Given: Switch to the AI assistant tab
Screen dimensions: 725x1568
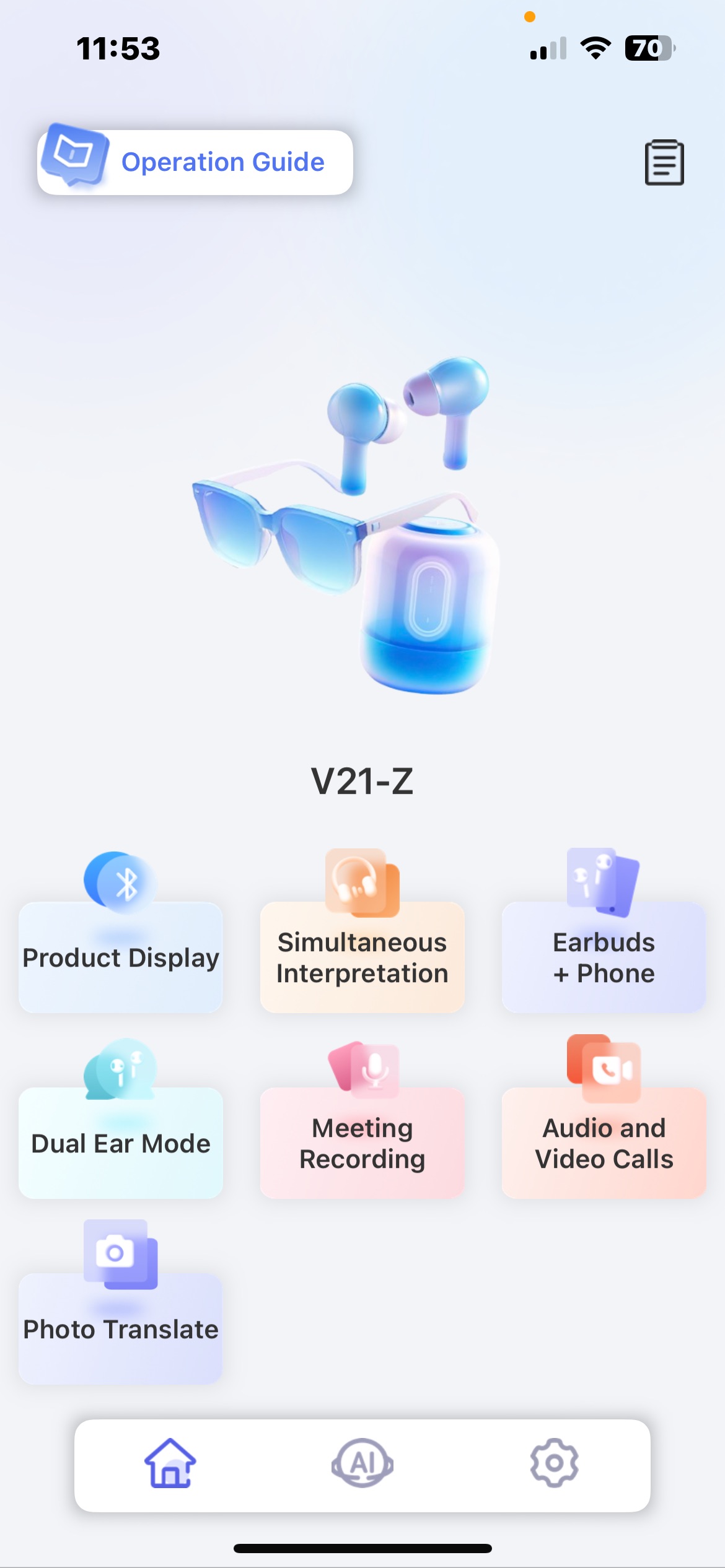Looking at the screenshot, I should (362, 1463).
